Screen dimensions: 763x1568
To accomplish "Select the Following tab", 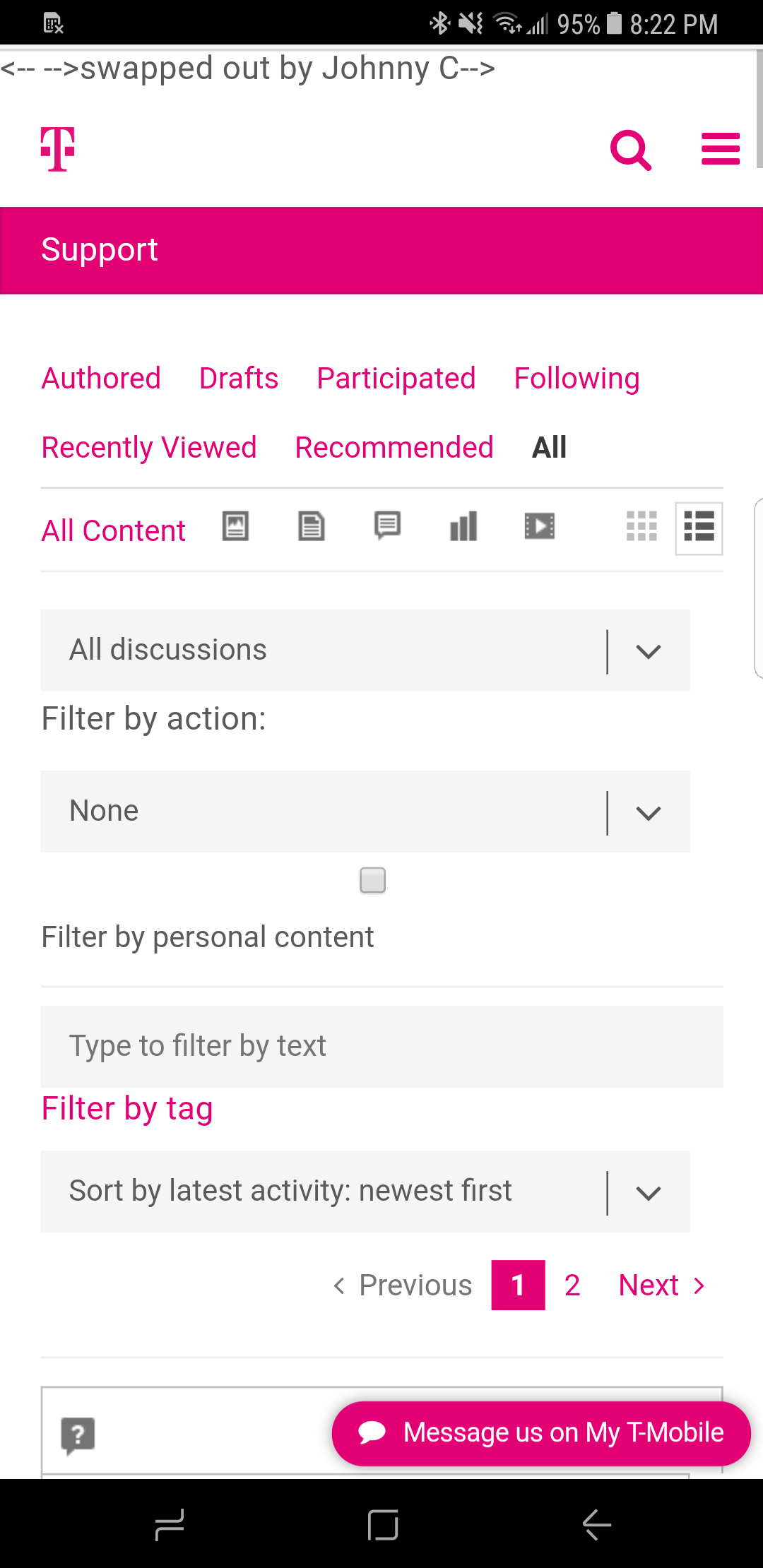I will click(576, 379).
